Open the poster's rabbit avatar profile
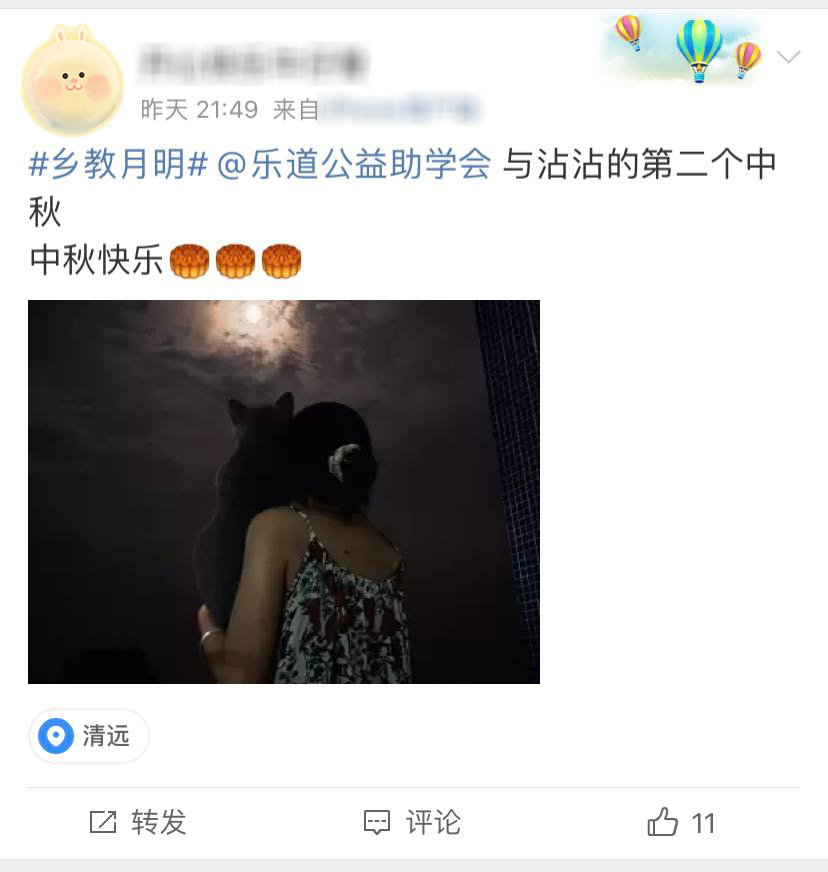The image size is (828, 872). 72,82
